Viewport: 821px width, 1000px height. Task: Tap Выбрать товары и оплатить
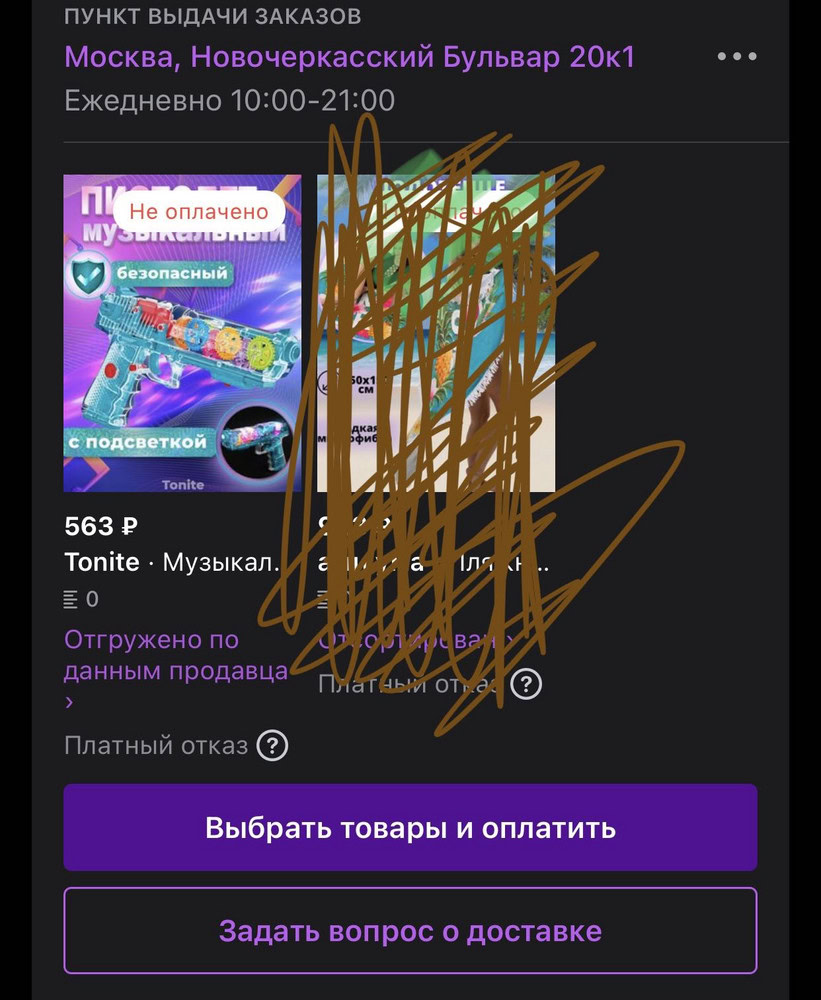[410, 828]
